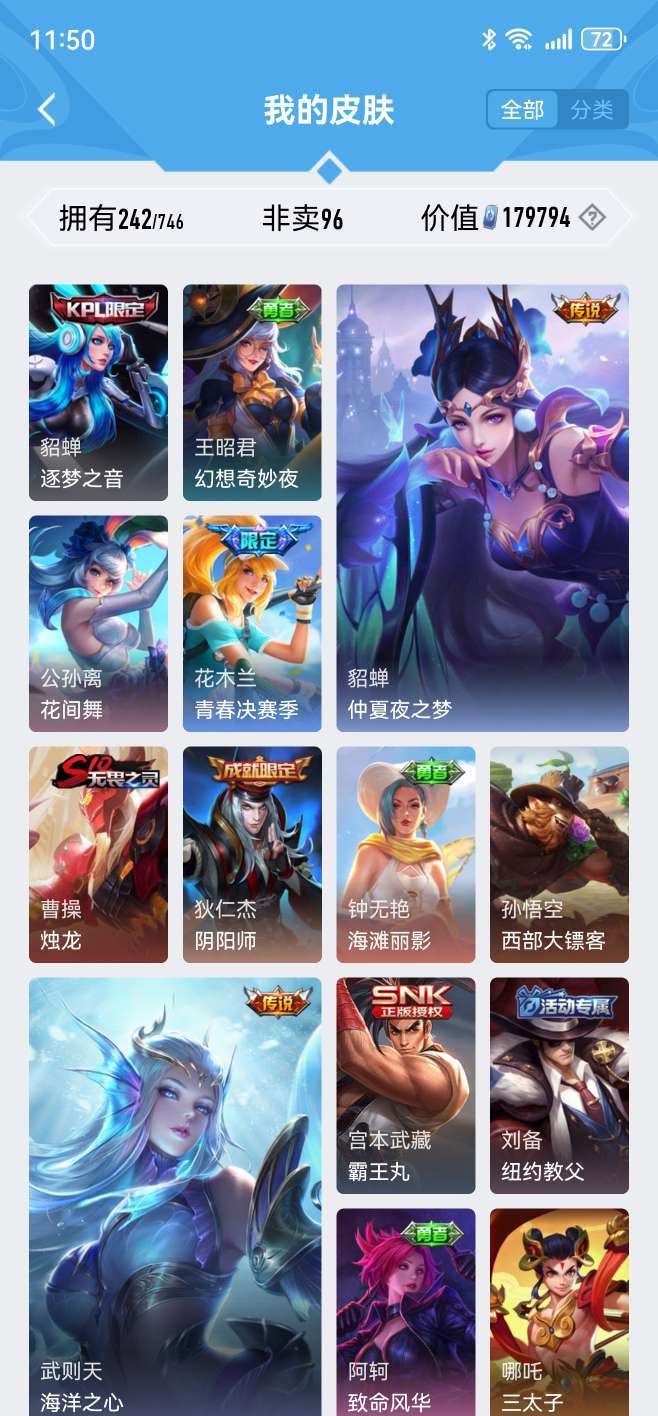Open the 孙悟空 西部大镖客 skin
Screen dimensions: 658x1416
(559, 854)
